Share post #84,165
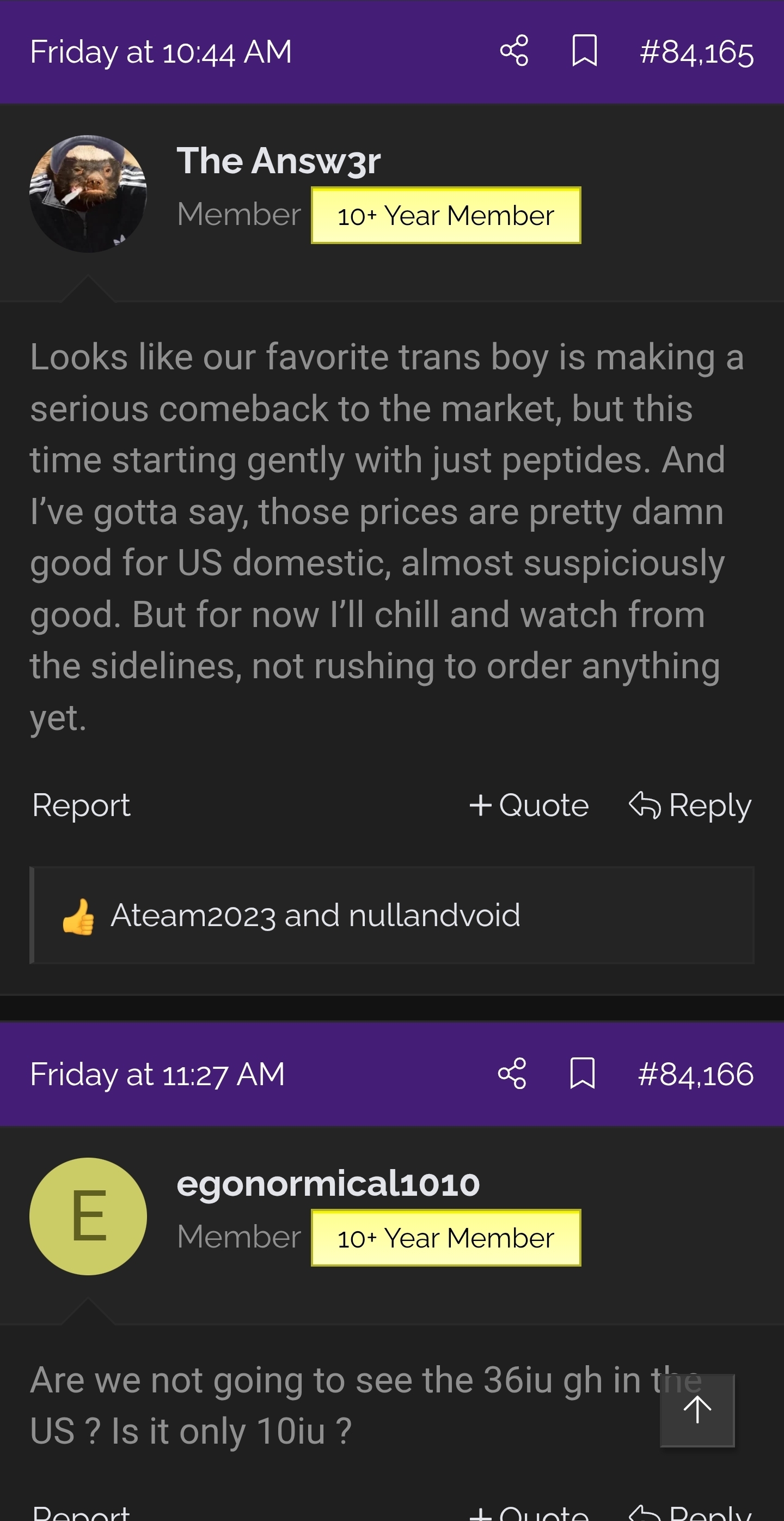The image size is (784, 1521). 514,51
